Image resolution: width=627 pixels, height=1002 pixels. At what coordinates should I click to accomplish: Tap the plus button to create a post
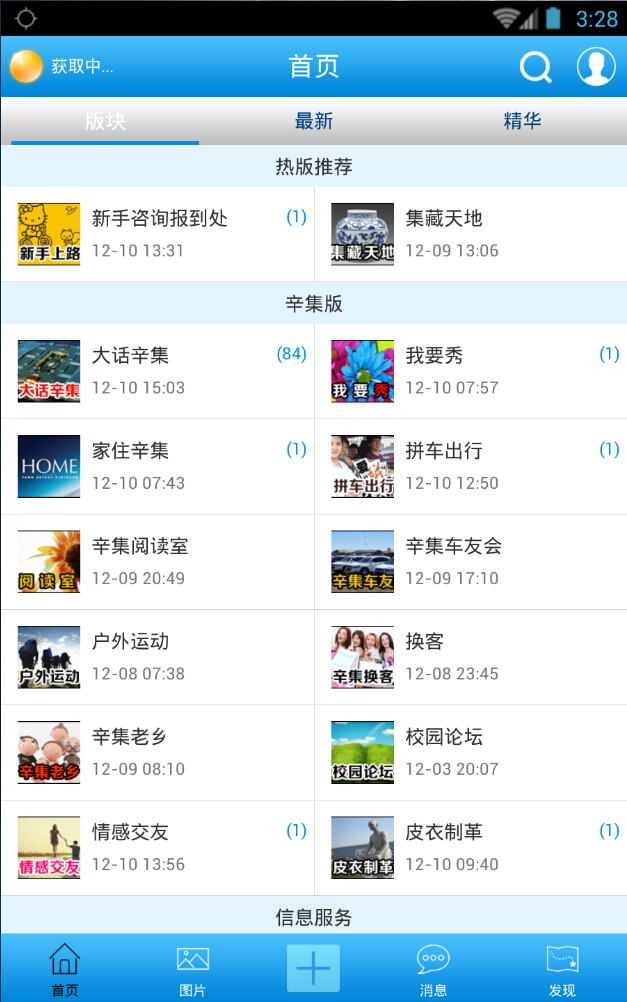[313, 968]
